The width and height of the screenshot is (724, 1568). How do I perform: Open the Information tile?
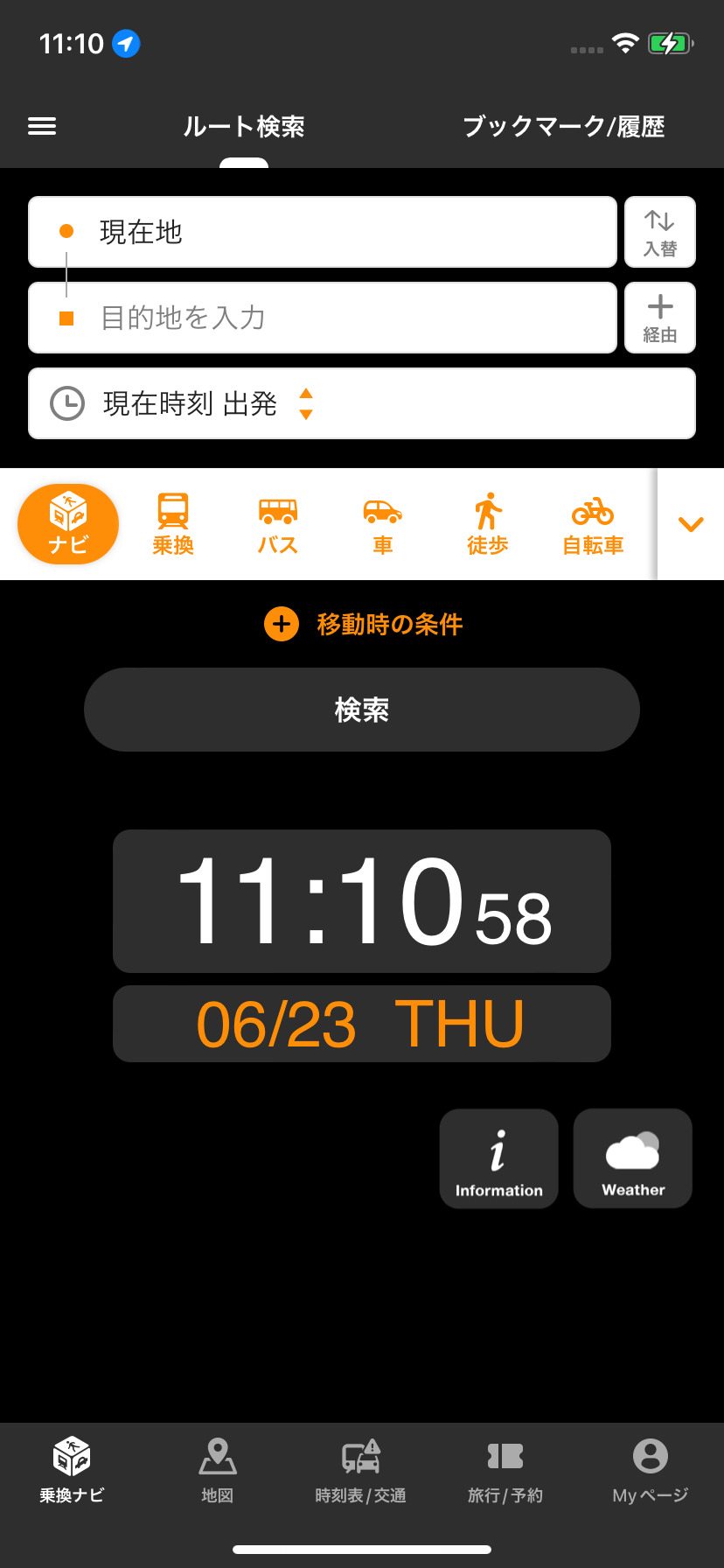point(498,1158)
